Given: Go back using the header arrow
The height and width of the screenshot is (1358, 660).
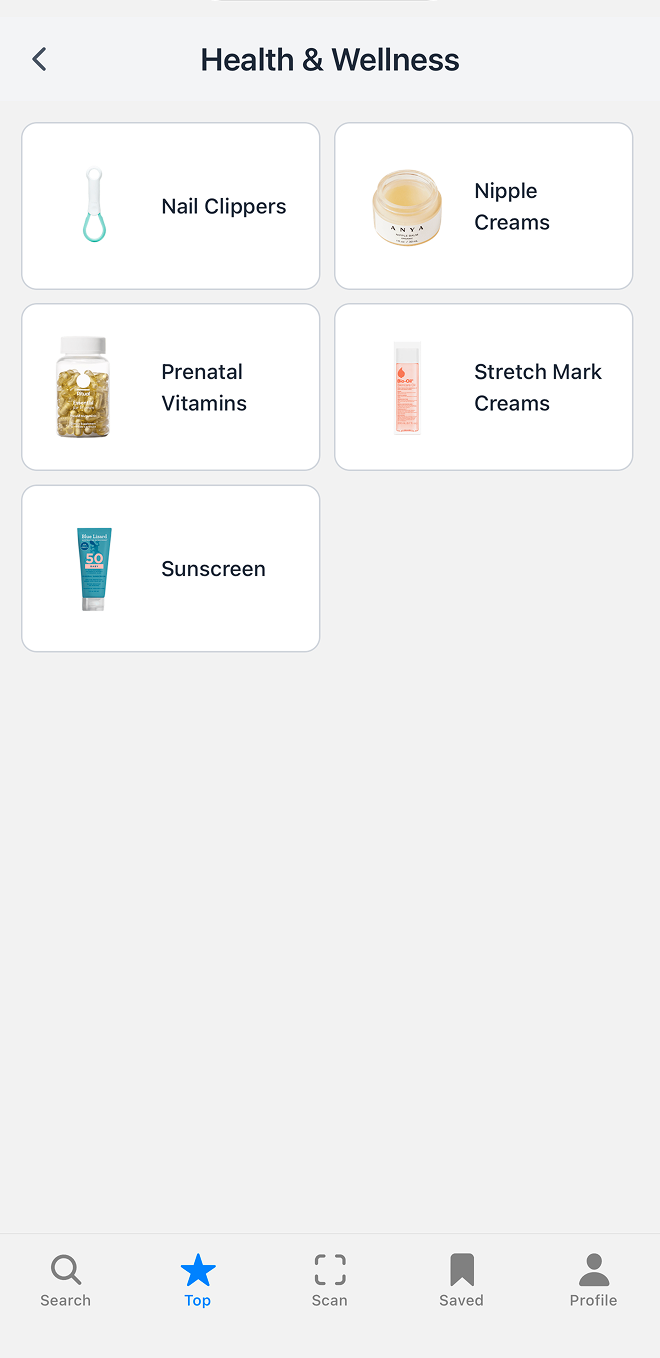Looking at the screenshot, I should pos(39,60).
